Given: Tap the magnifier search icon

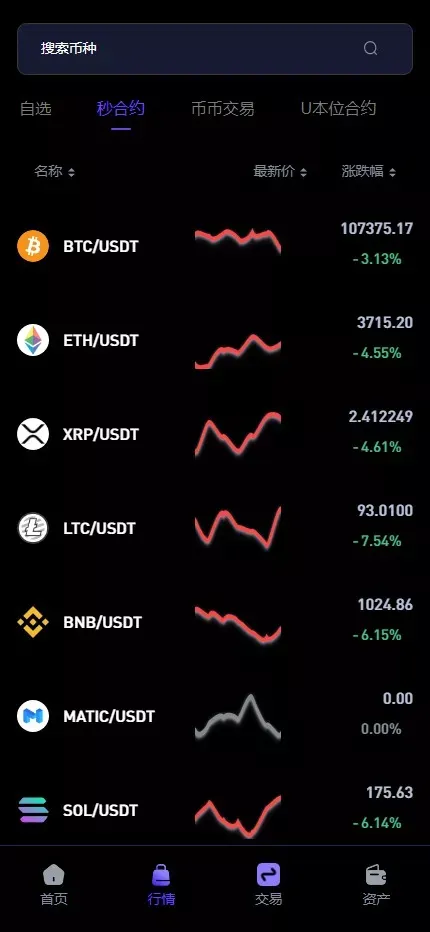Looking at the screenshot, I should pyautogui.click(x=371, y=49).
